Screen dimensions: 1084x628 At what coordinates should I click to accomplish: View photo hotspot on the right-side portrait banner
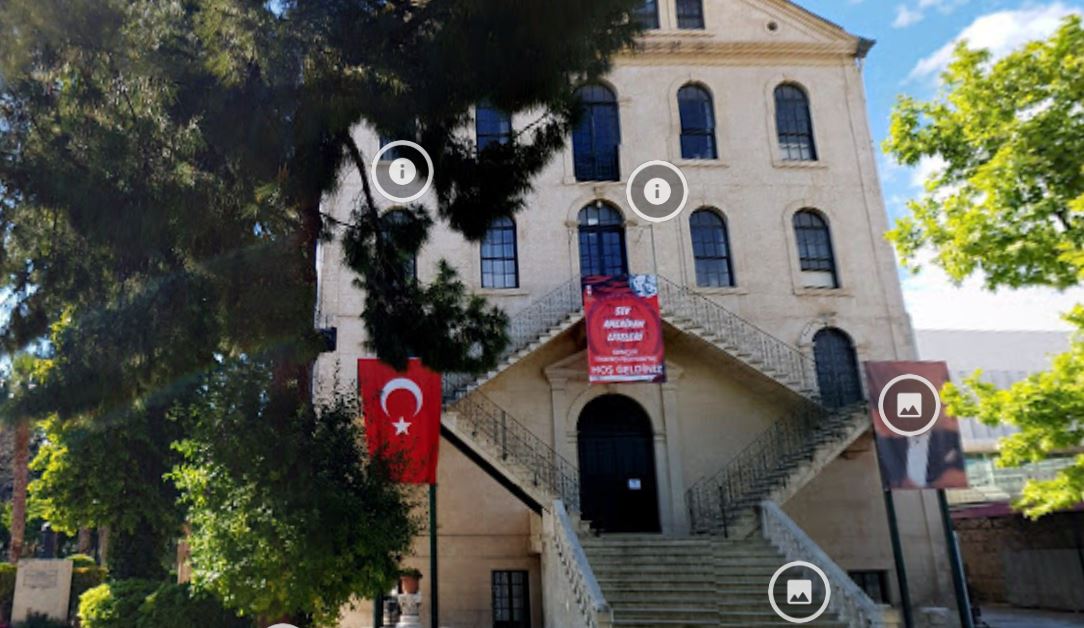tap(909, 405)
